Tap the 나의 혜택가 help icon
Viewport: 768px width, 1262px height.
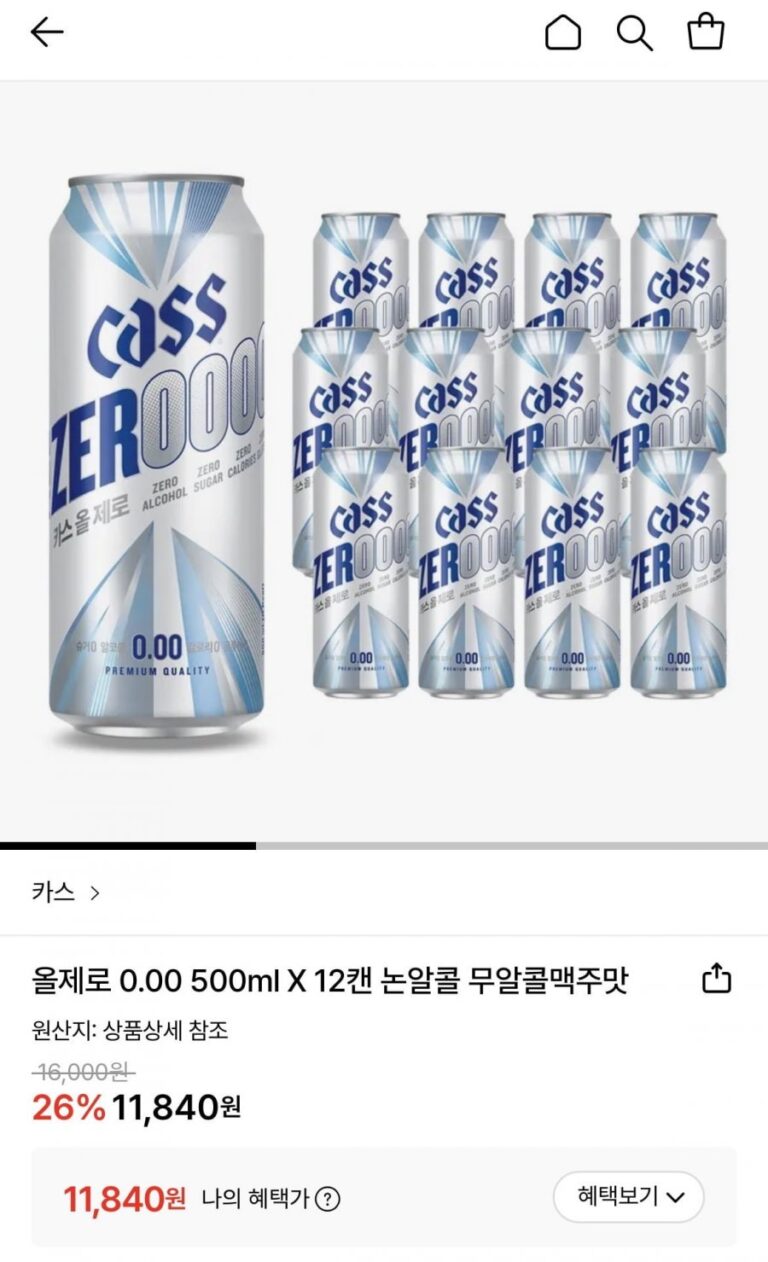coord(328,1199)
